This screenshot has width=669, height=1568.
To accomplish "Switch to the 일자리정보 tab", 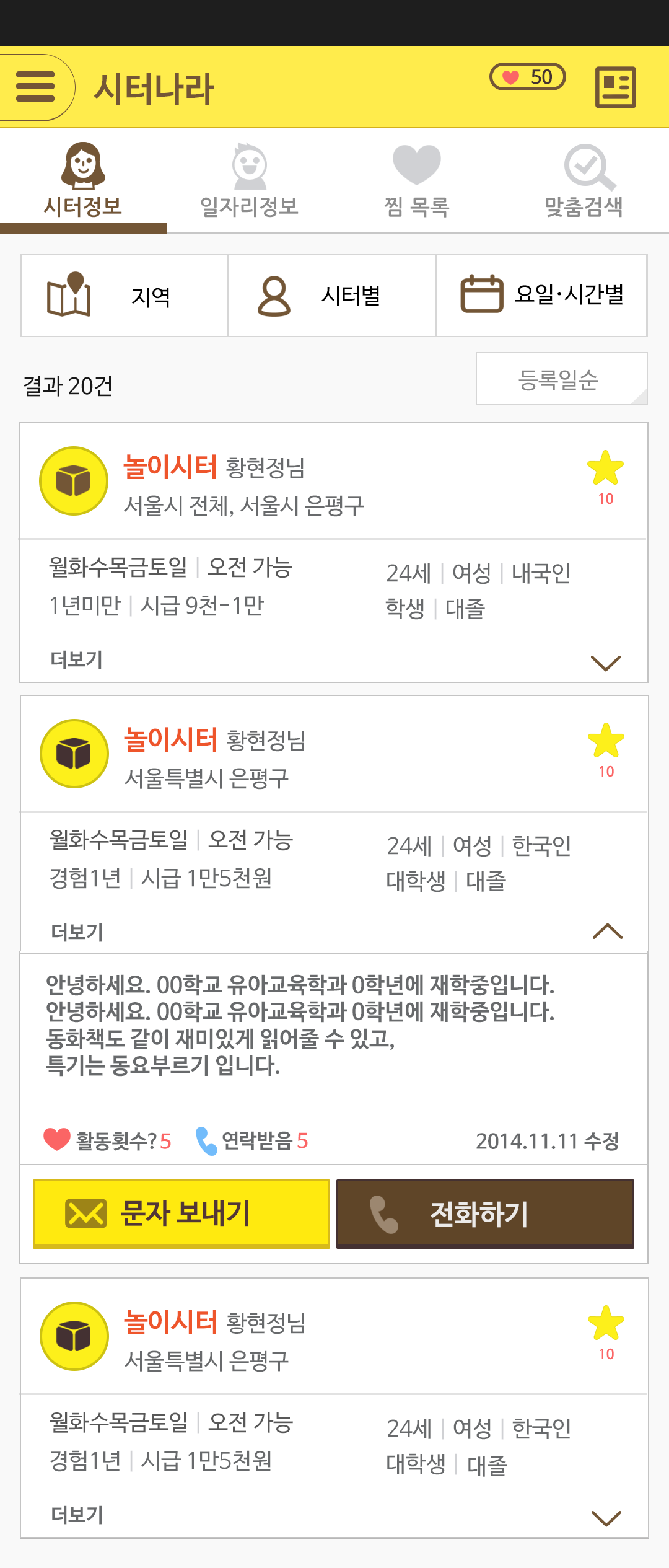I will (x=250, y=180).
